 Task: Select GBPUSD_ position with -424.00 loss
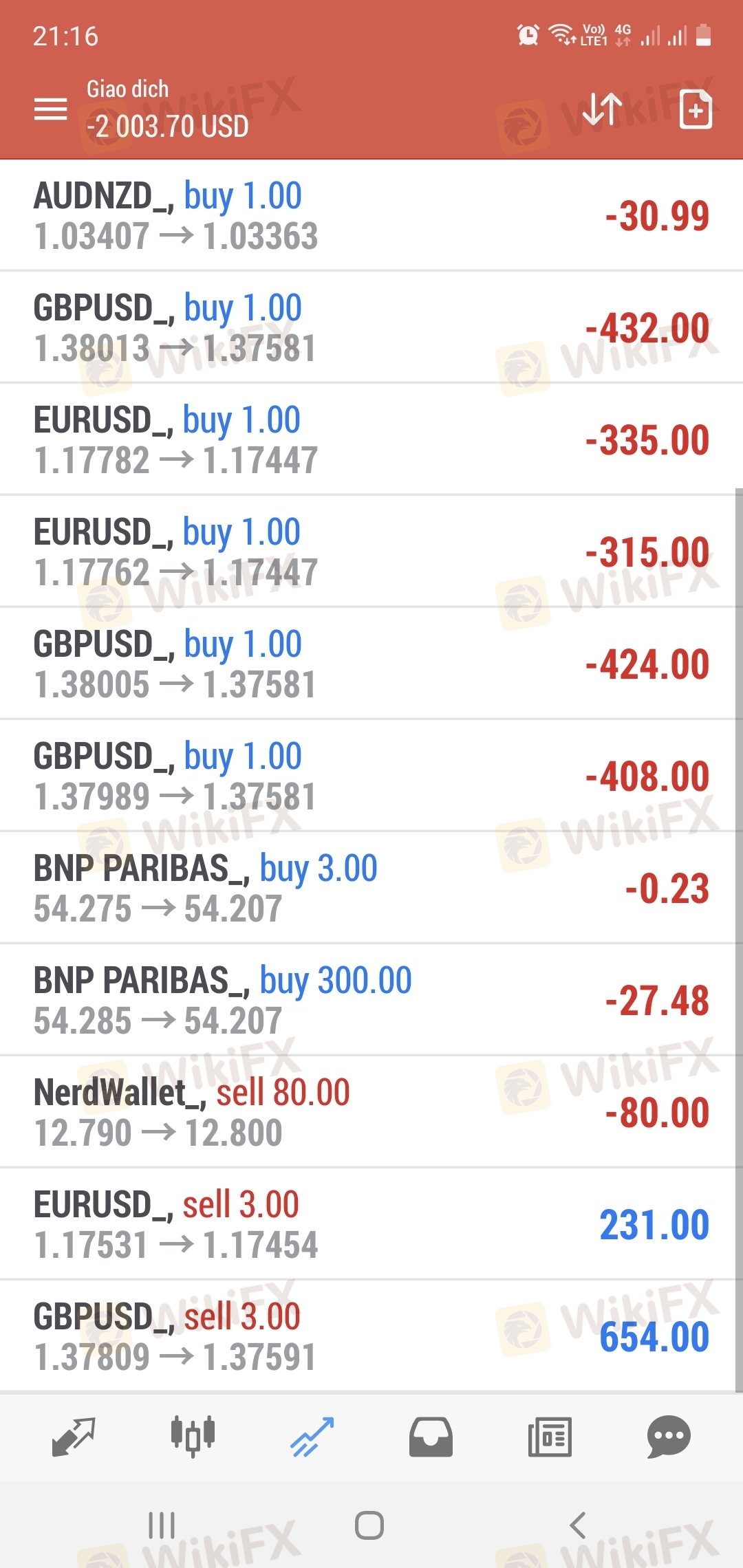point(371,664)
